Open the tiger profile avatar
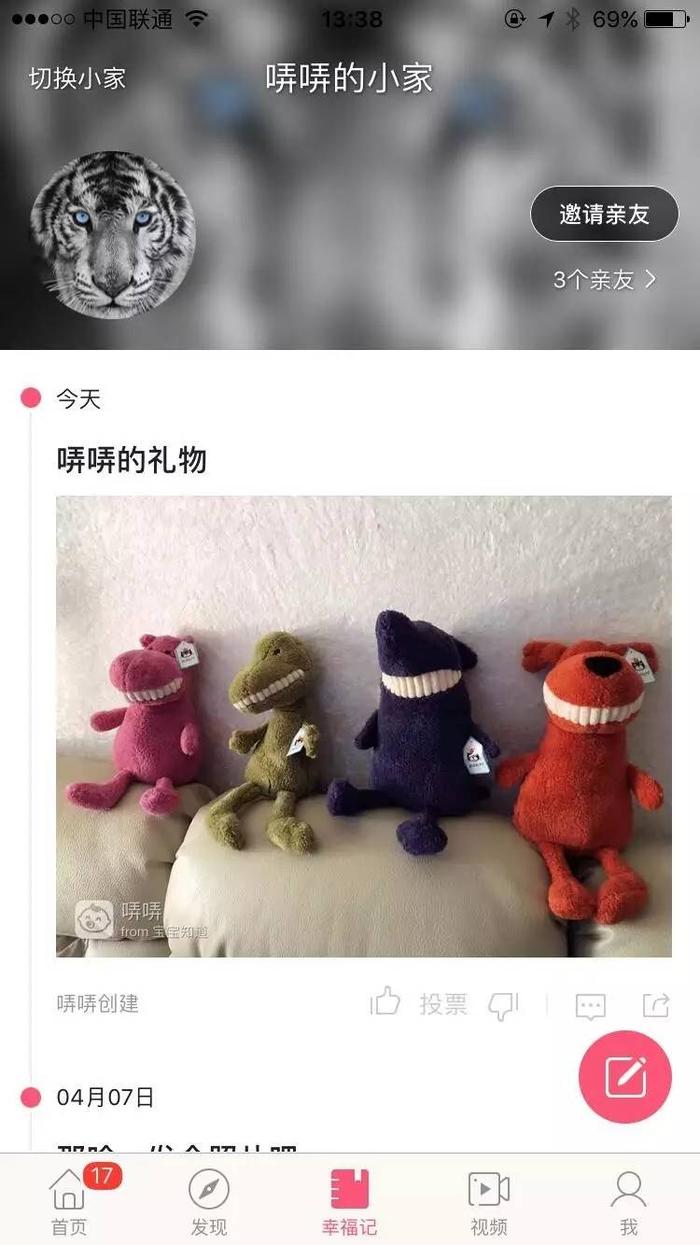 coord(112,236)
